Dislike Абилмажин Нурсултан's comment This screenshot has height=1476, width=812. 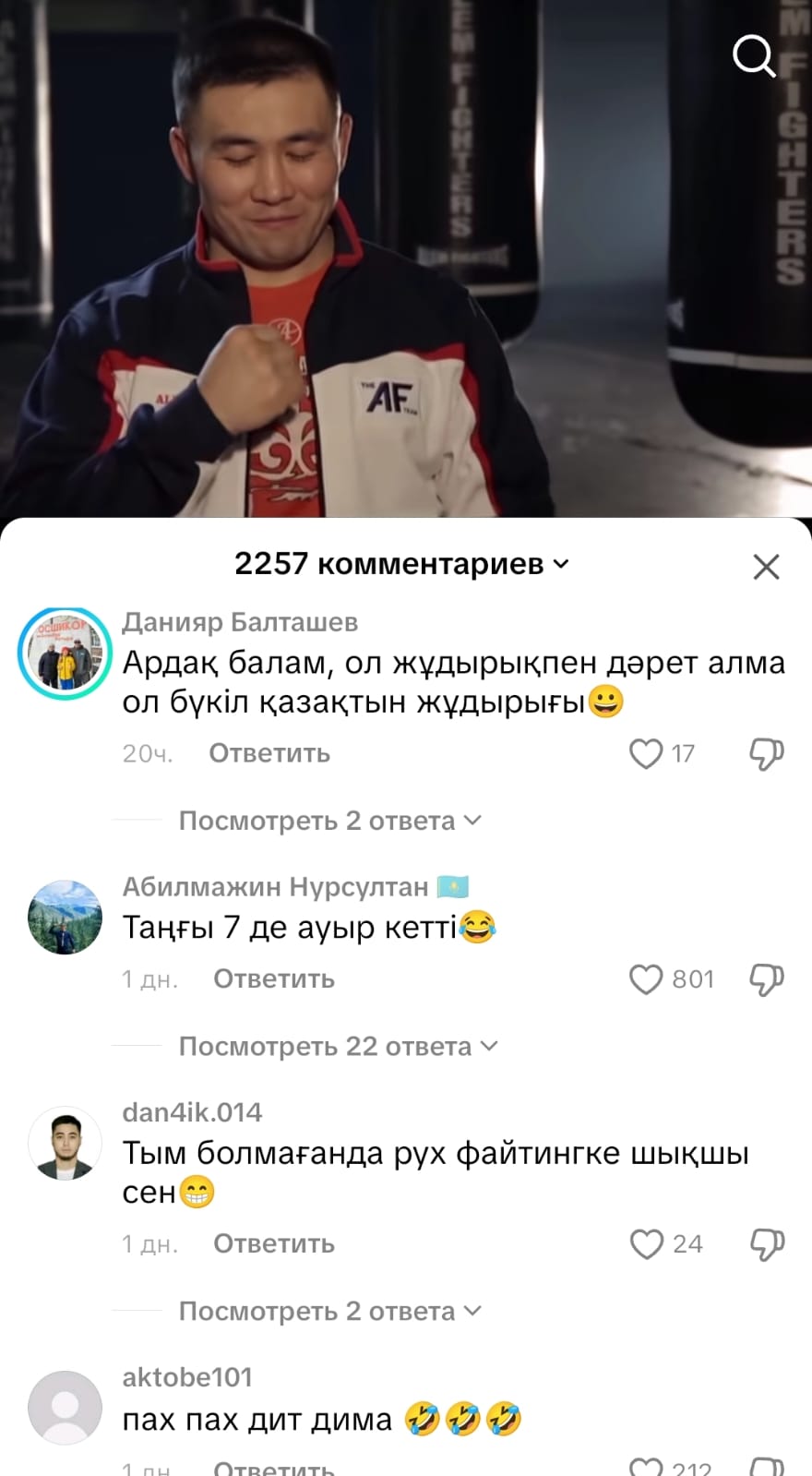point(766,979)
